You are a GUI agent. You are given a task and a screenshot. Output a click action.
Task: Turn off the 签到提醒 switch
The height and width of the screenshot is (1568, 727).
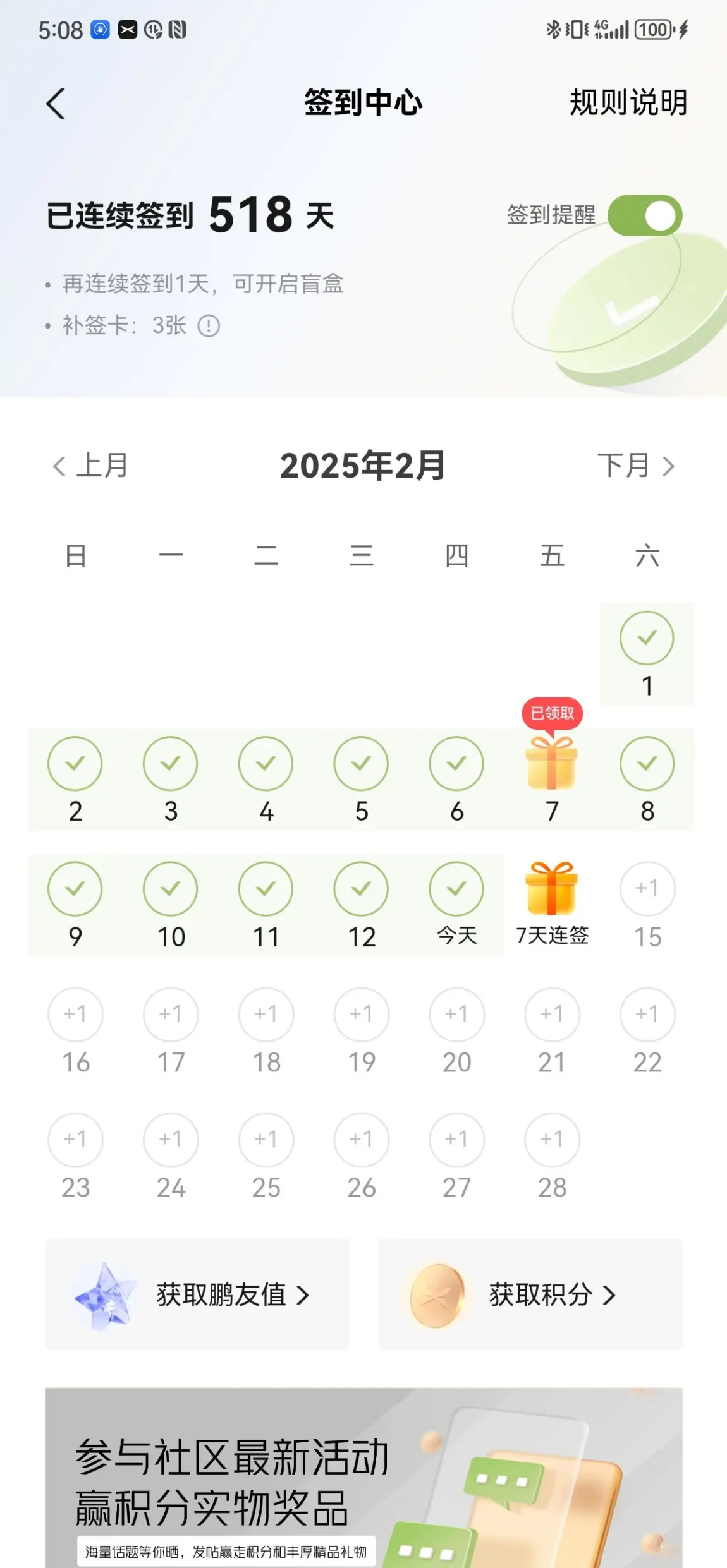tap(644, 215)
